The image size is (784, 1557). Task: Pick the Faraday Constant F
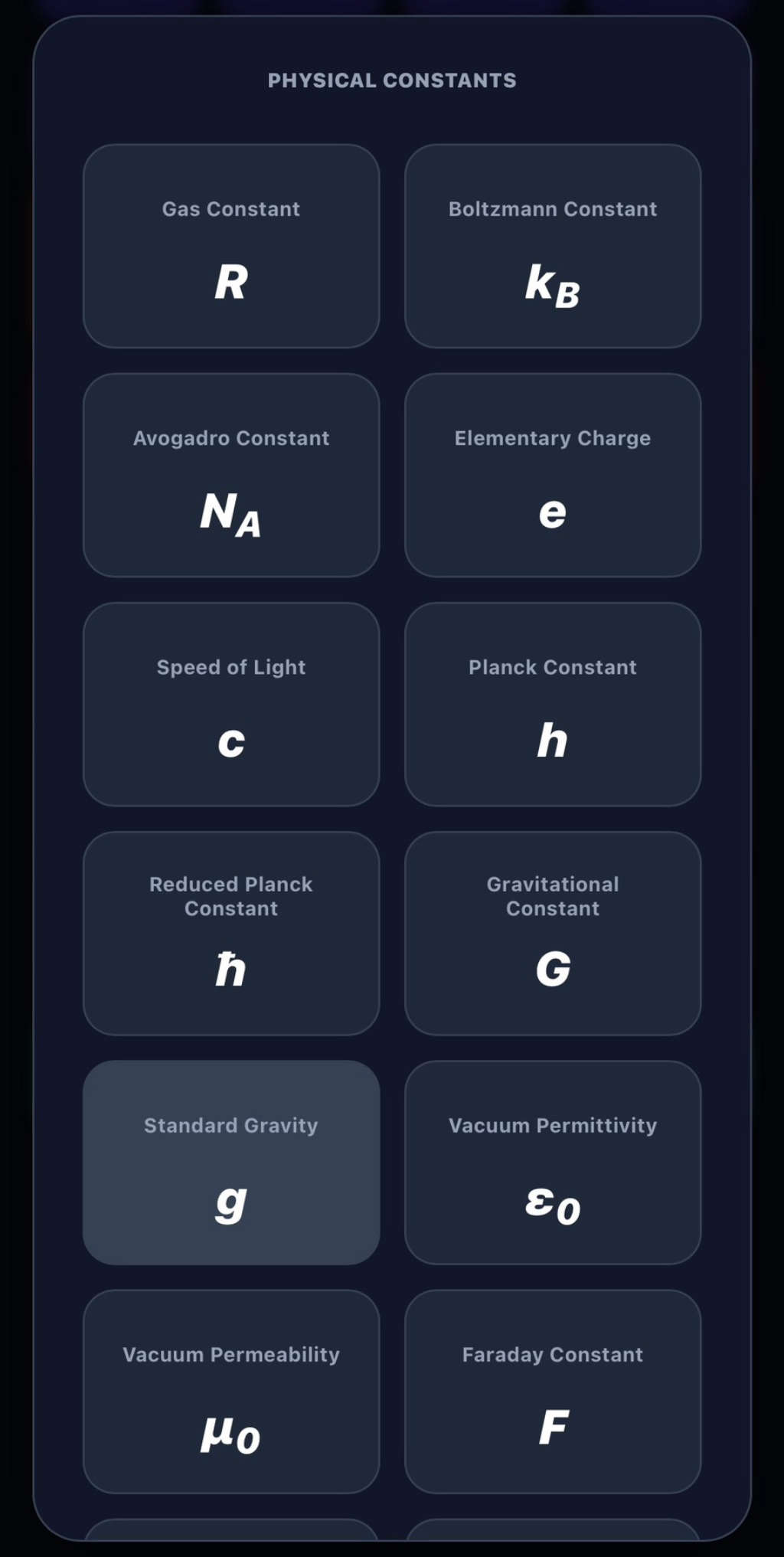552,1392
